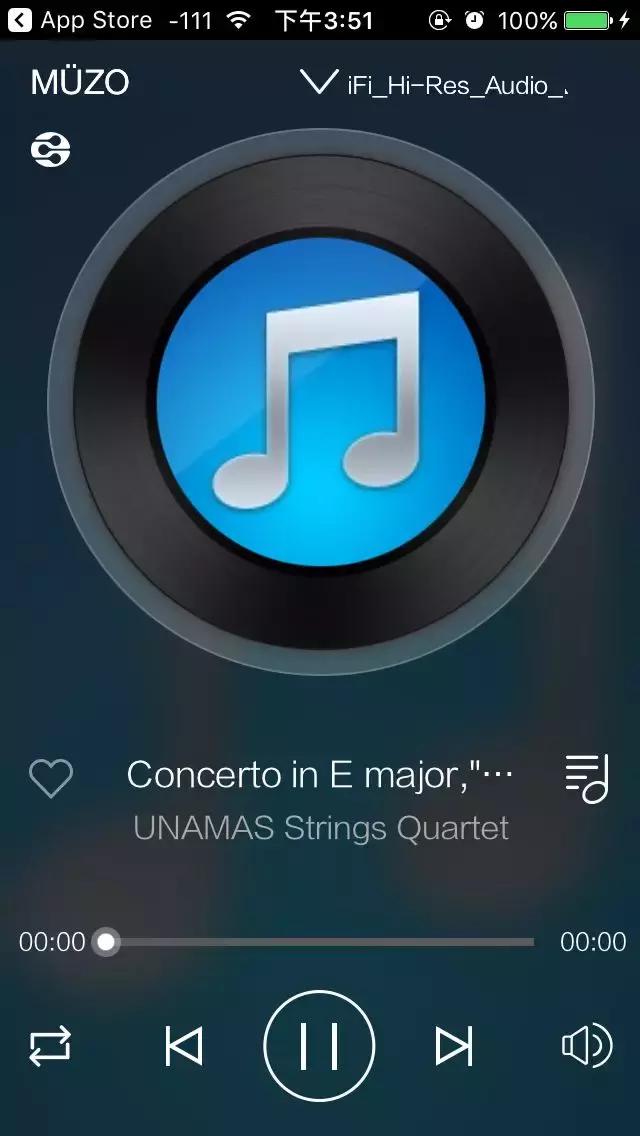
Task: Skip to next track
Action: tap(454, 1046)
